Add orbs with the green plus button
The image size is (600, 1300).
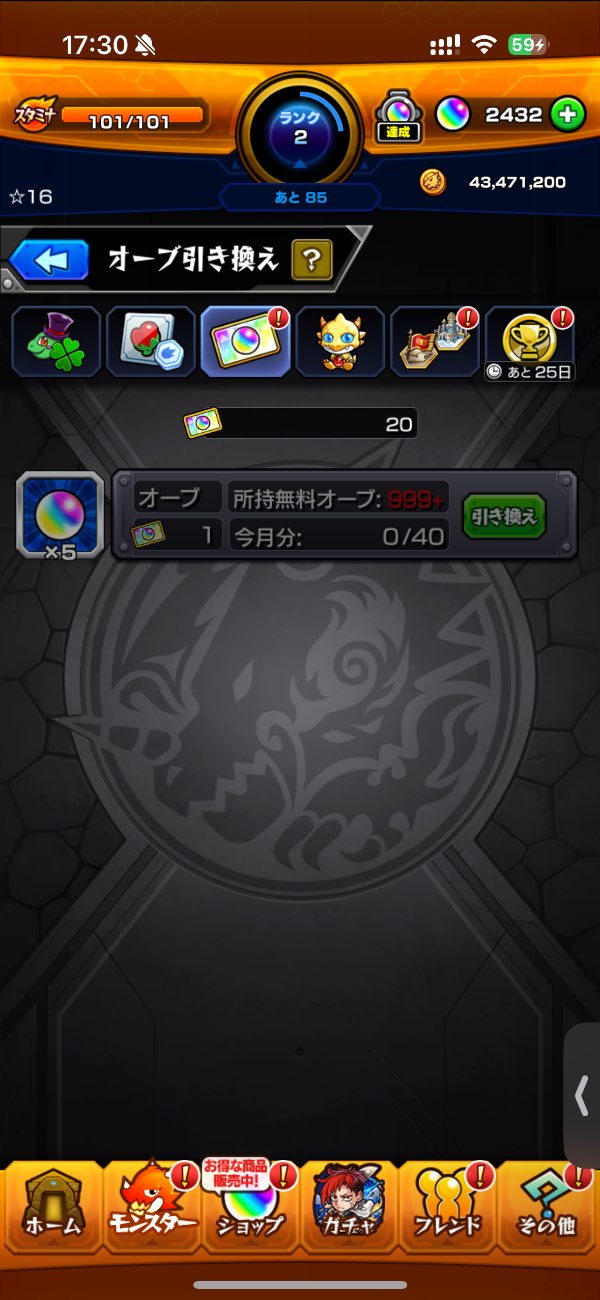click(x=567, y=115)
